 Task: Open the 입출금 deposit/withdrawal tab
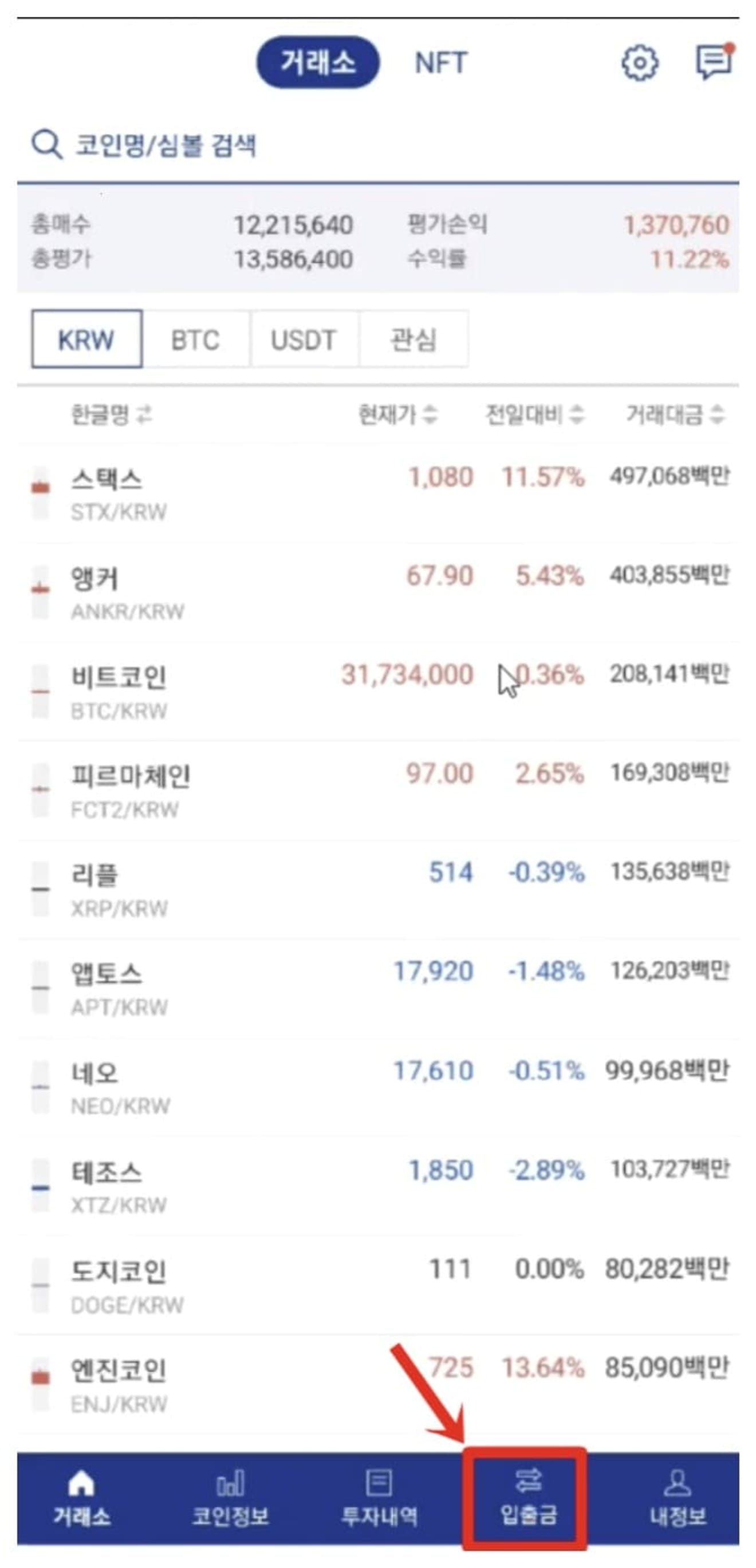coord(527,1499)
